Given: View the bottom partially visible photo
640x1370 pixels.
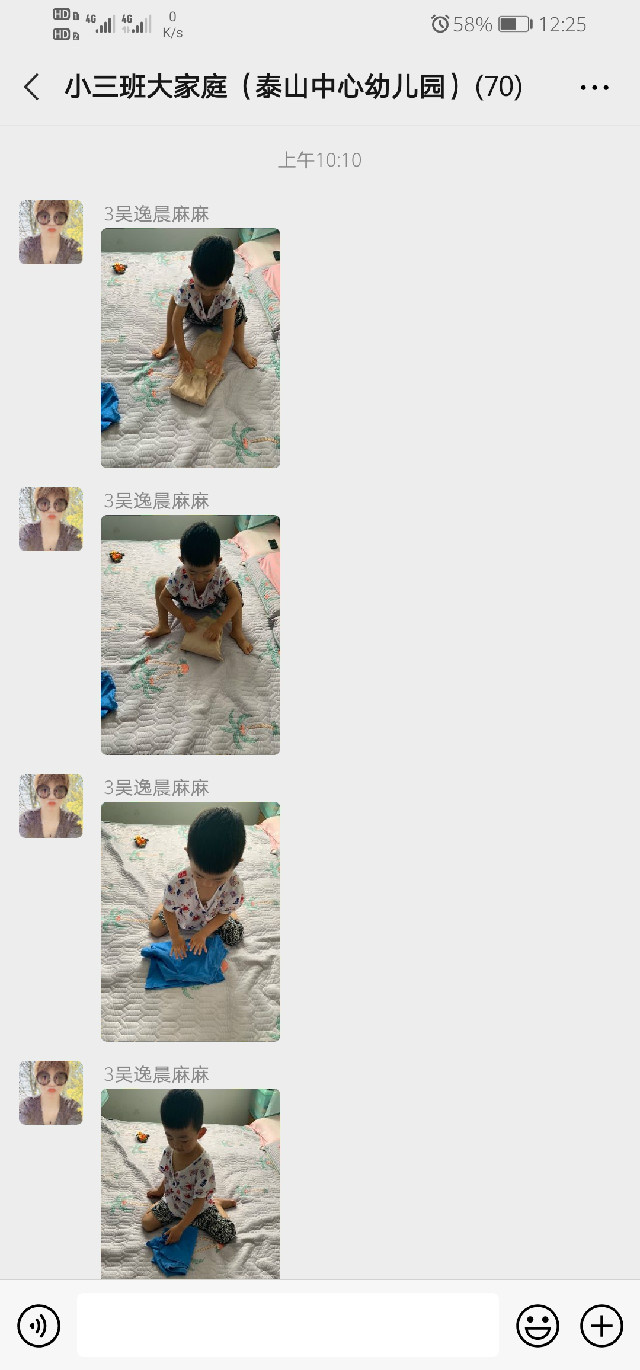Looking at the screenshot, I should pyautogui.click(x=190, y=1184).
